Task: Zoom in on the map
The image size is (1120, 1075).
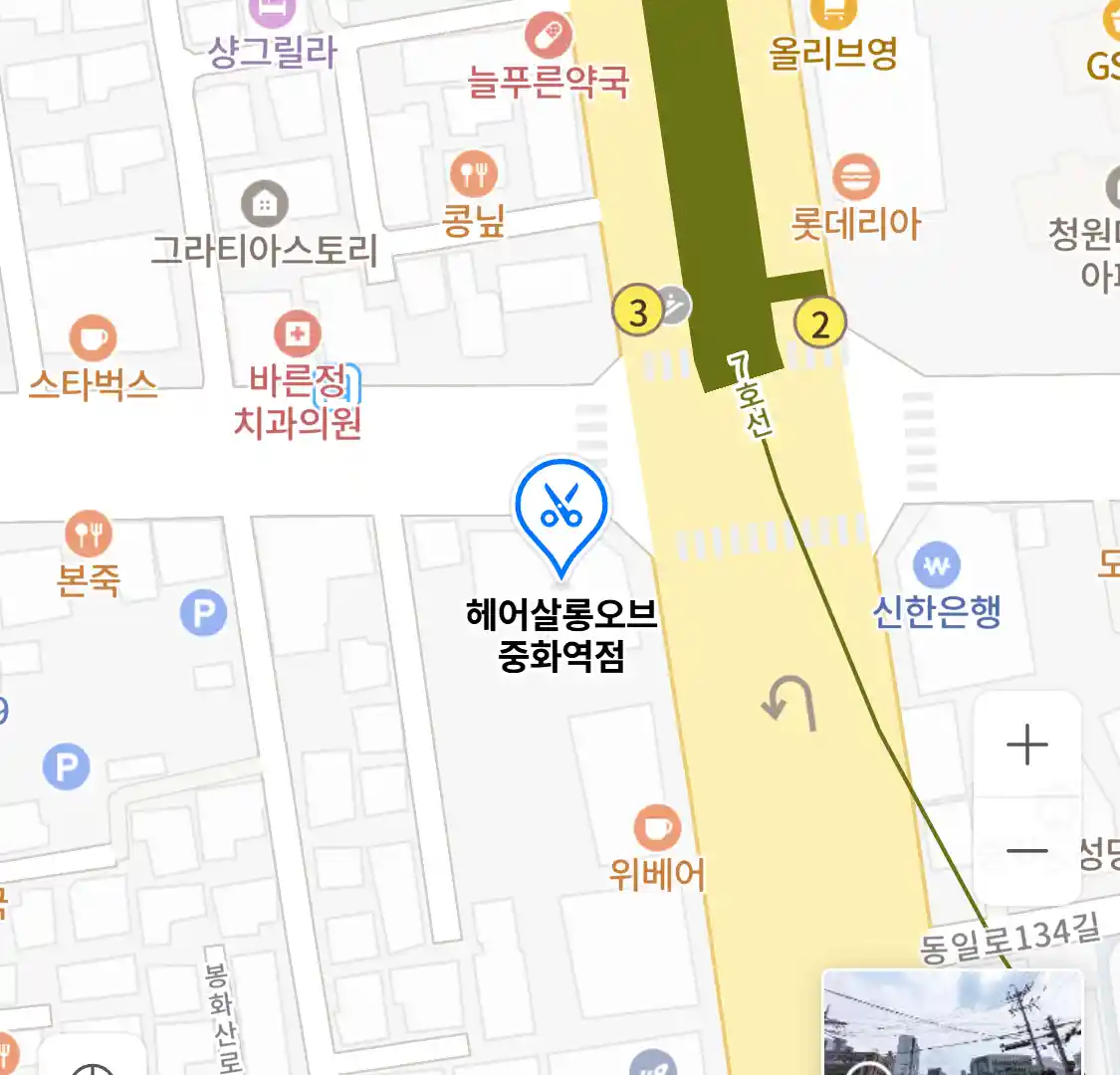Action: (1026, 745)
